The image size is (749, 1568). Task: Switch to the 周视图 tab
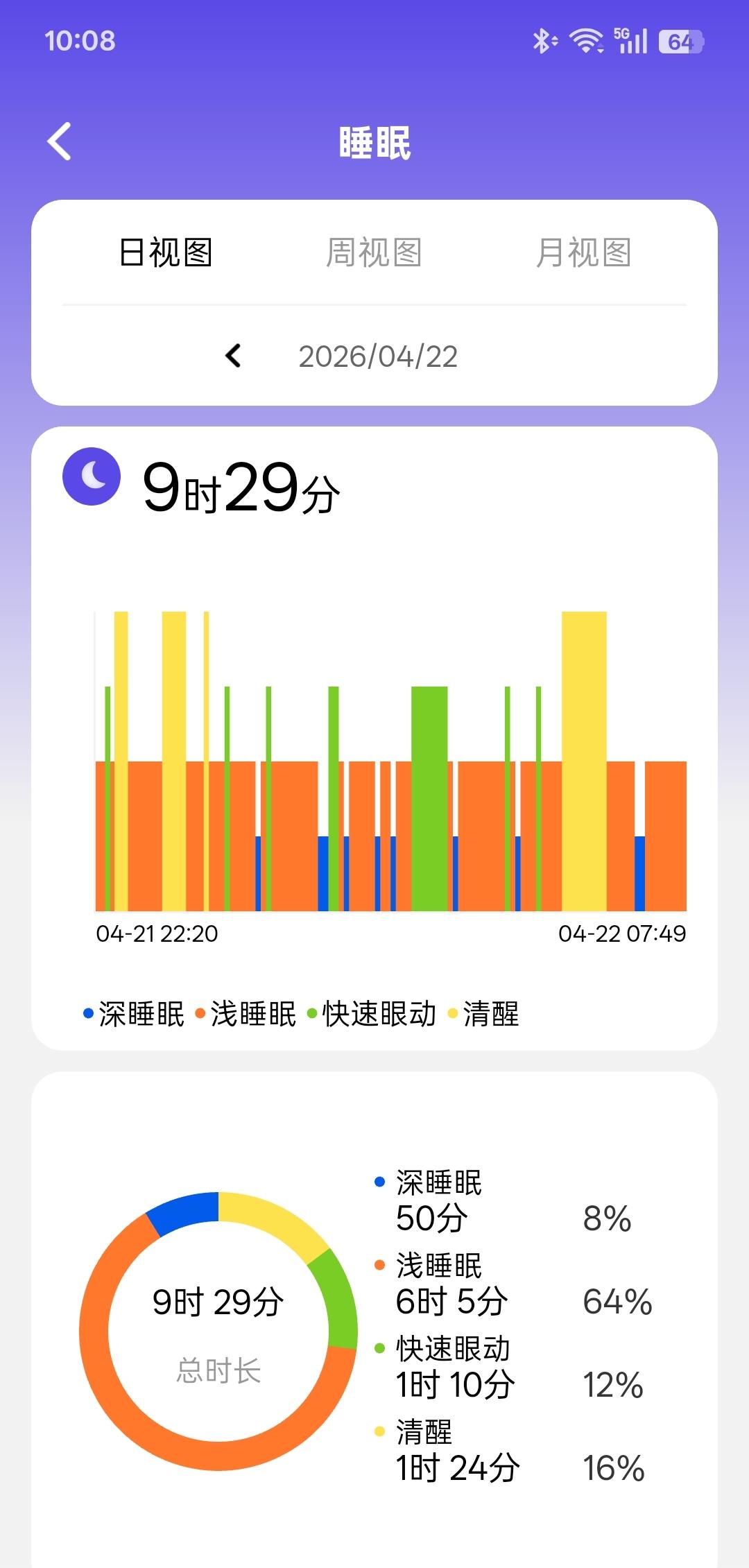coord(374,252)
